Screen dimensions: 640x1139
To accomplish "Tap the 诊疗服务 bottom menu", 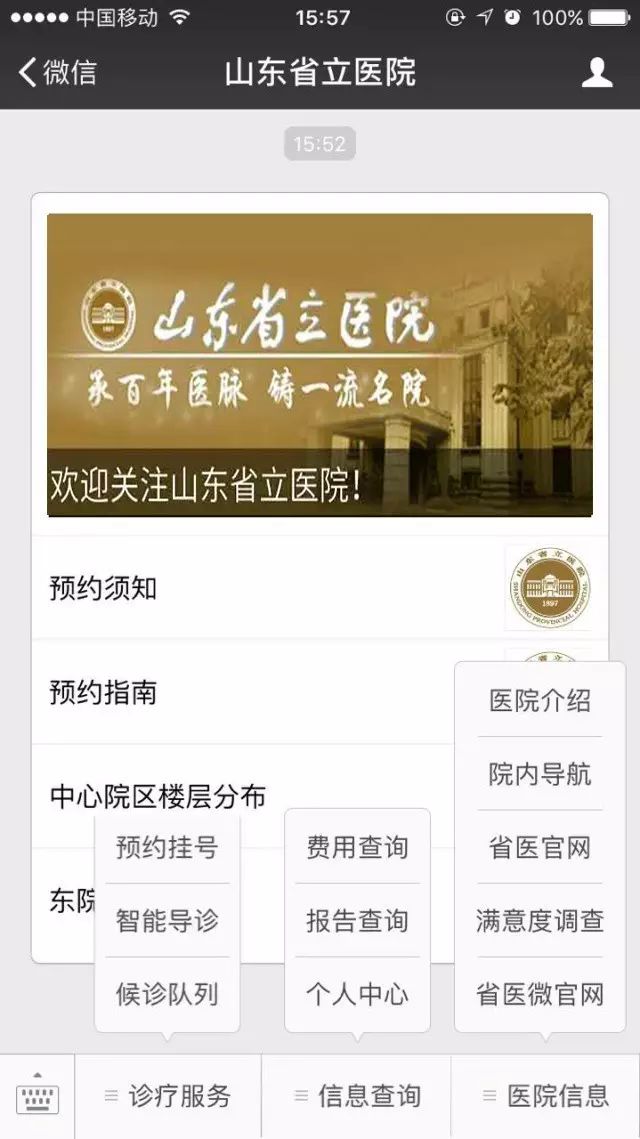I will pos(168,1096).
